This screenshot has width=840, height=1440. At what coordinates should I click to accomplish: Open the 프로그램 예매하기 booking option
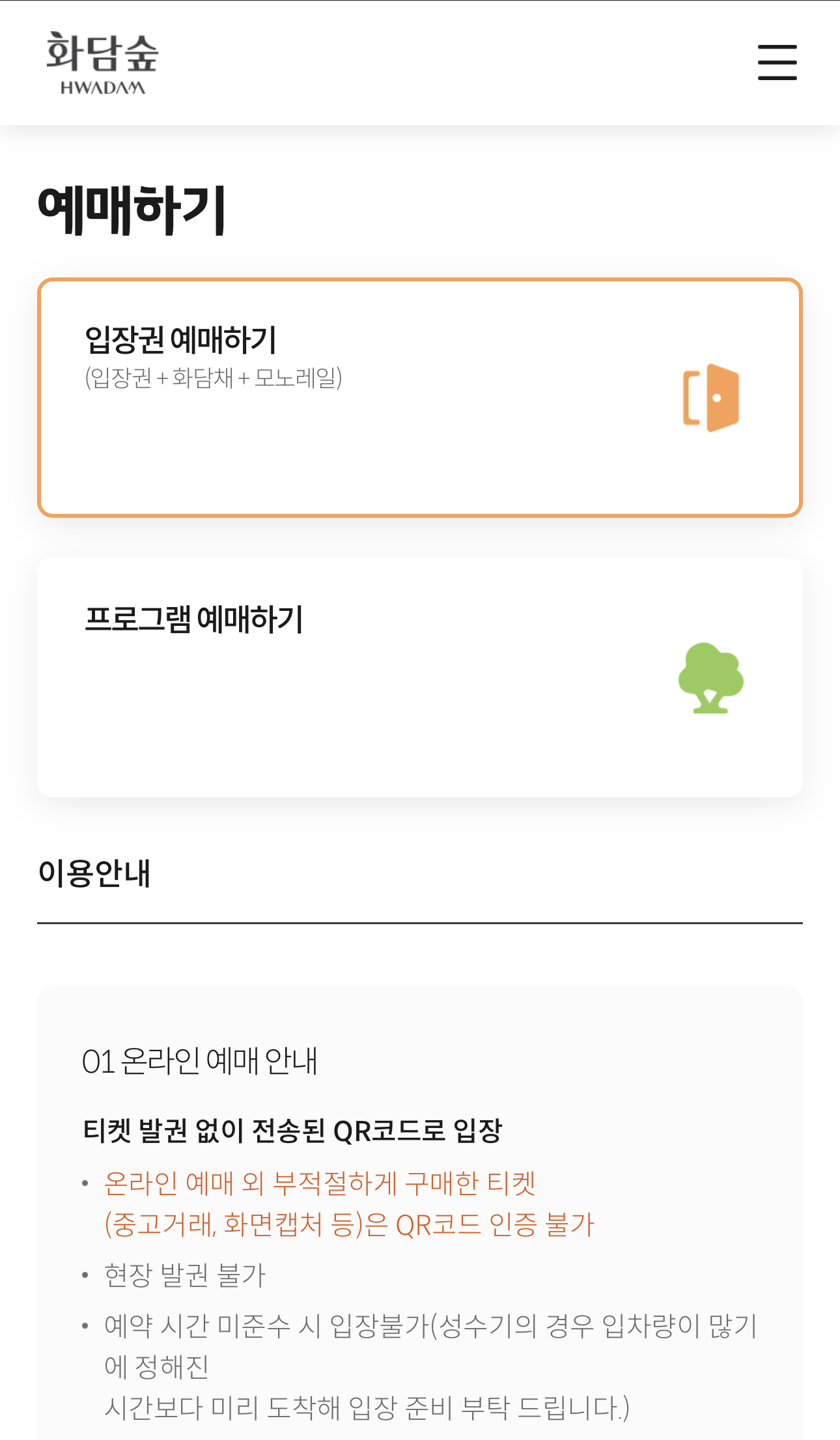420,677
